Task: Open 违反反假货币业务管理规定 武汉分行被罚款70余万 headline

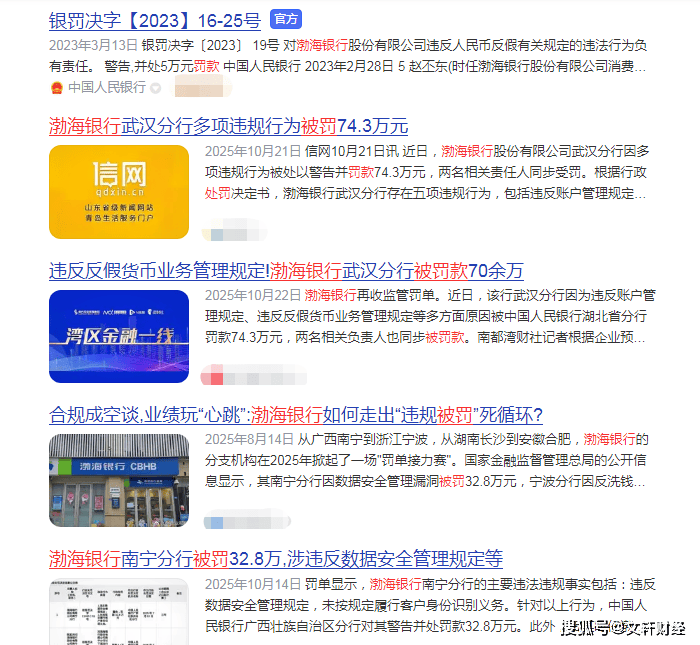Action: [x=286, y=271]
